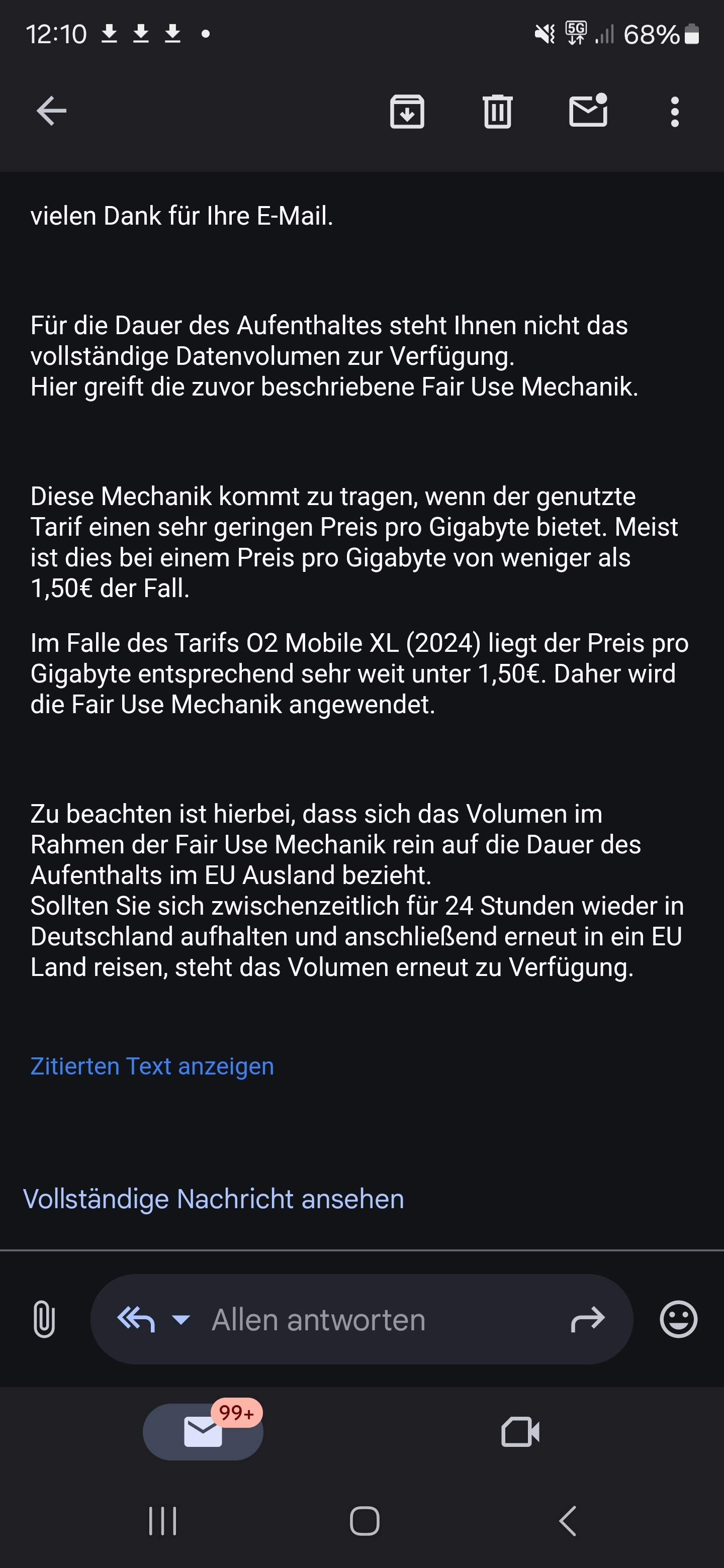Archive this email
This screenshot has height=1568, width=724.
pos(407,112)
